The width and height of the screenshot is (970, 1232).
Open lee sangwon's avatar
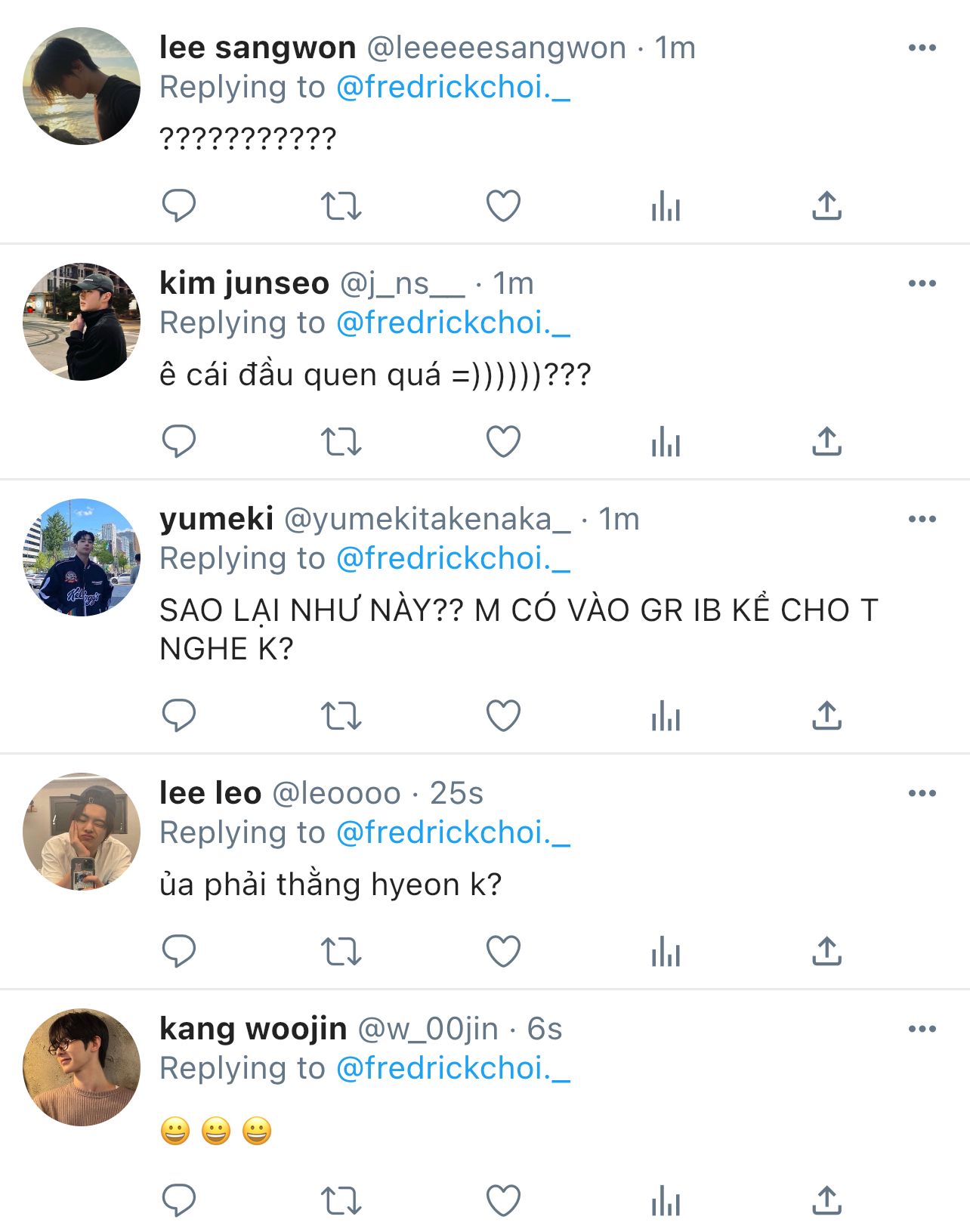pyautogui.click(x=82, y=86)
